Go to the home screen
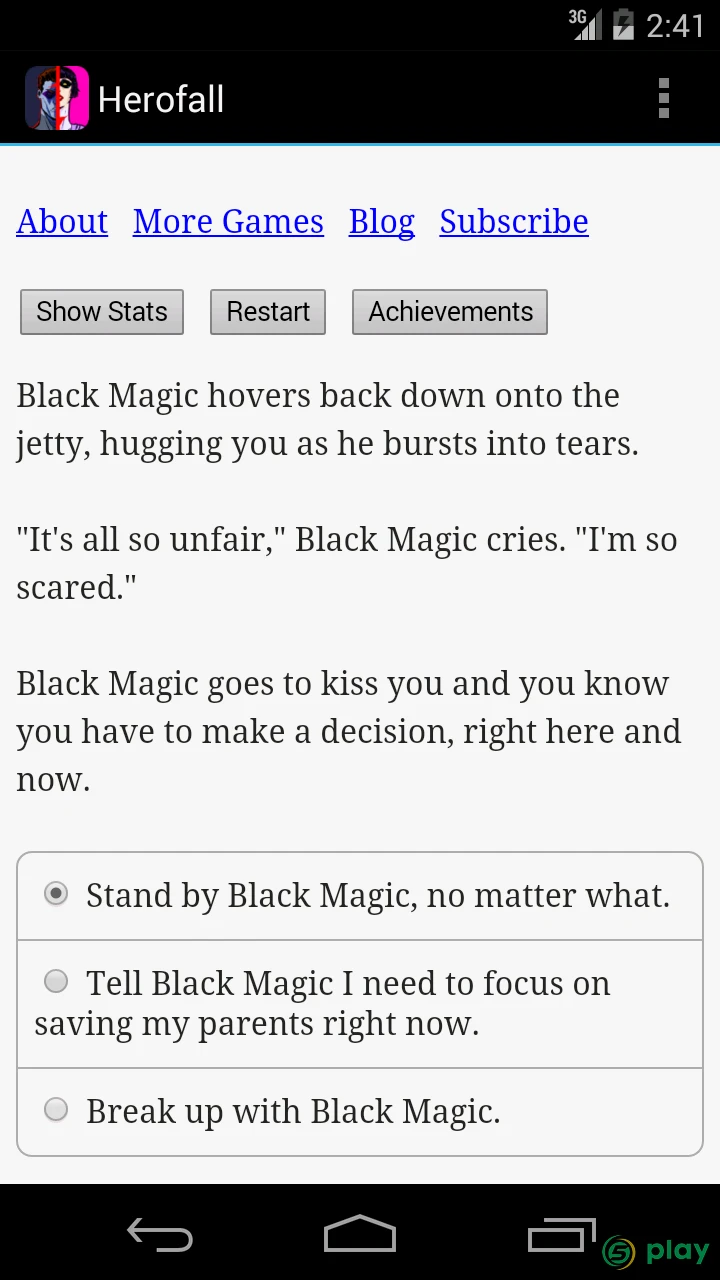The width and height of the screenshot is (720, 1280). coord(360,1234)
